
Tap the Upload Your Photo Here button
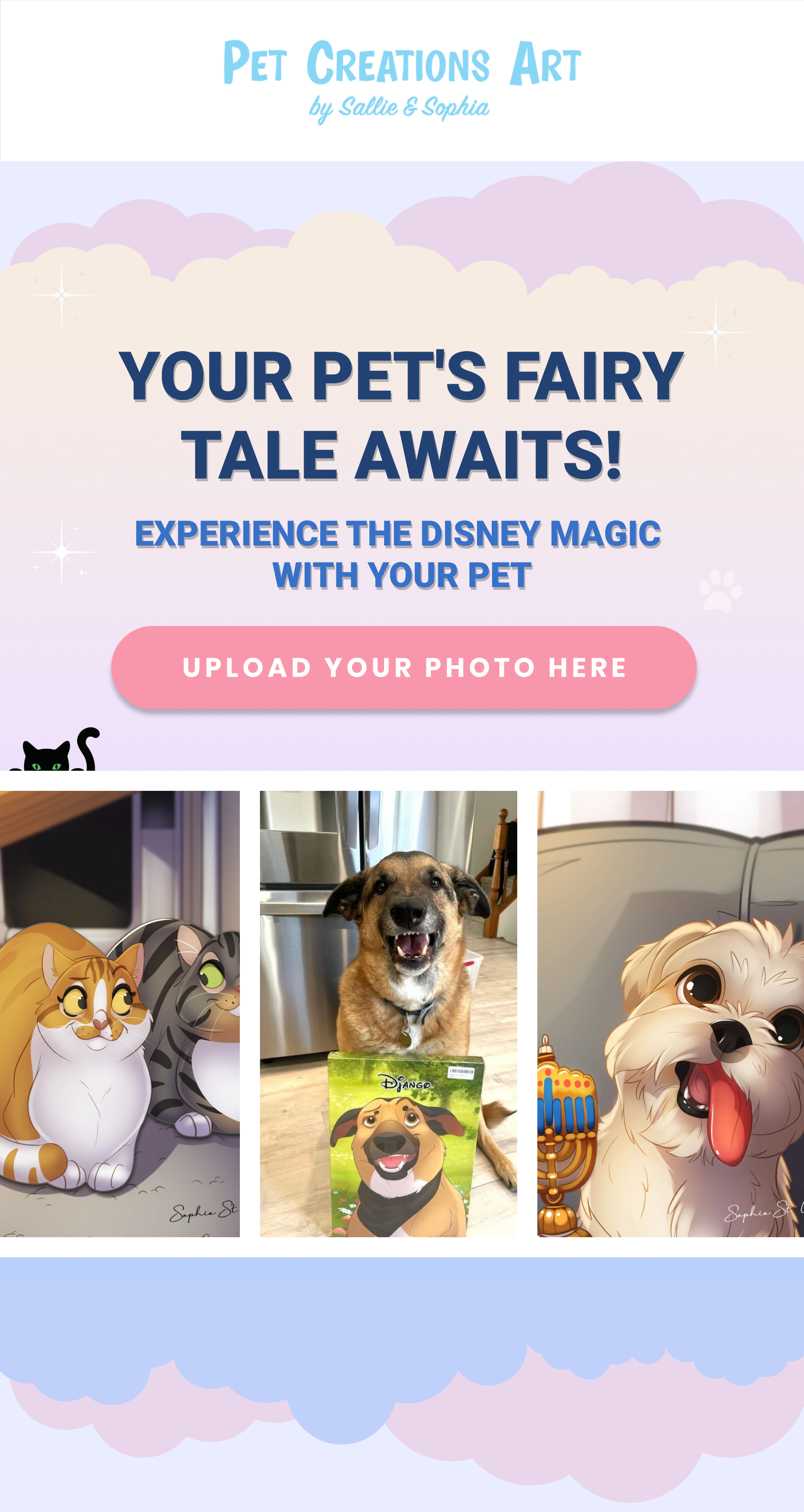[404, 668]
